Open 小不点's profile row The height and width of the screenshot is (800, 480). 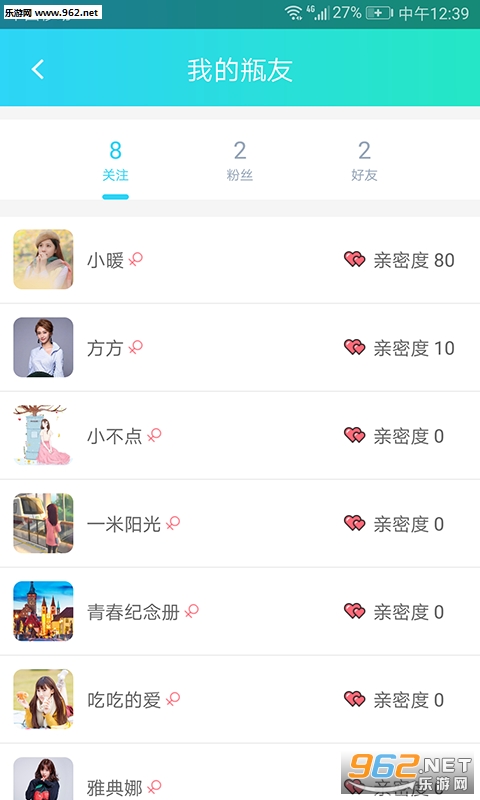pos(240,436)
